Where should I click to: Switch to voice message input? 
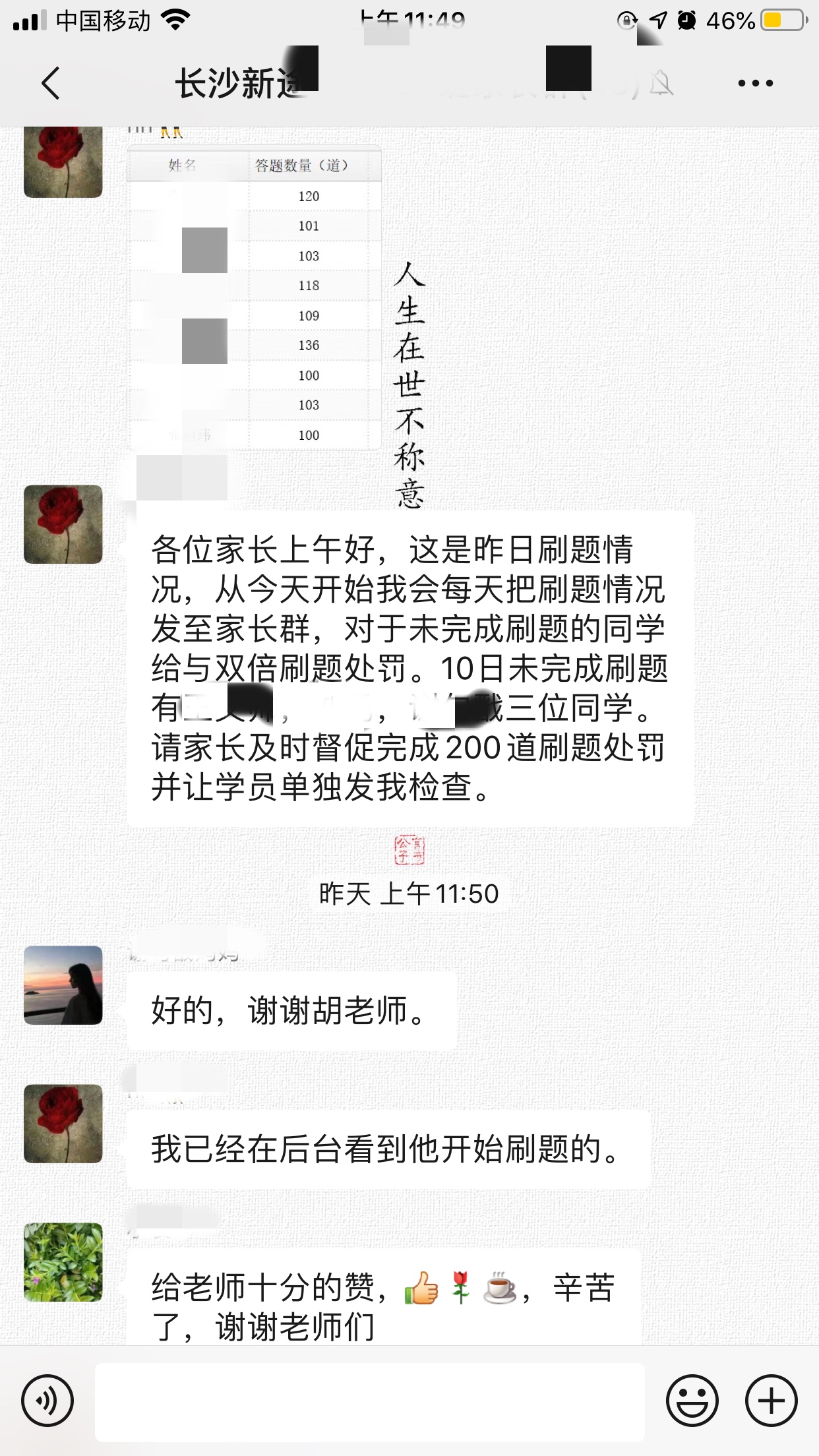coord(47,1401)
